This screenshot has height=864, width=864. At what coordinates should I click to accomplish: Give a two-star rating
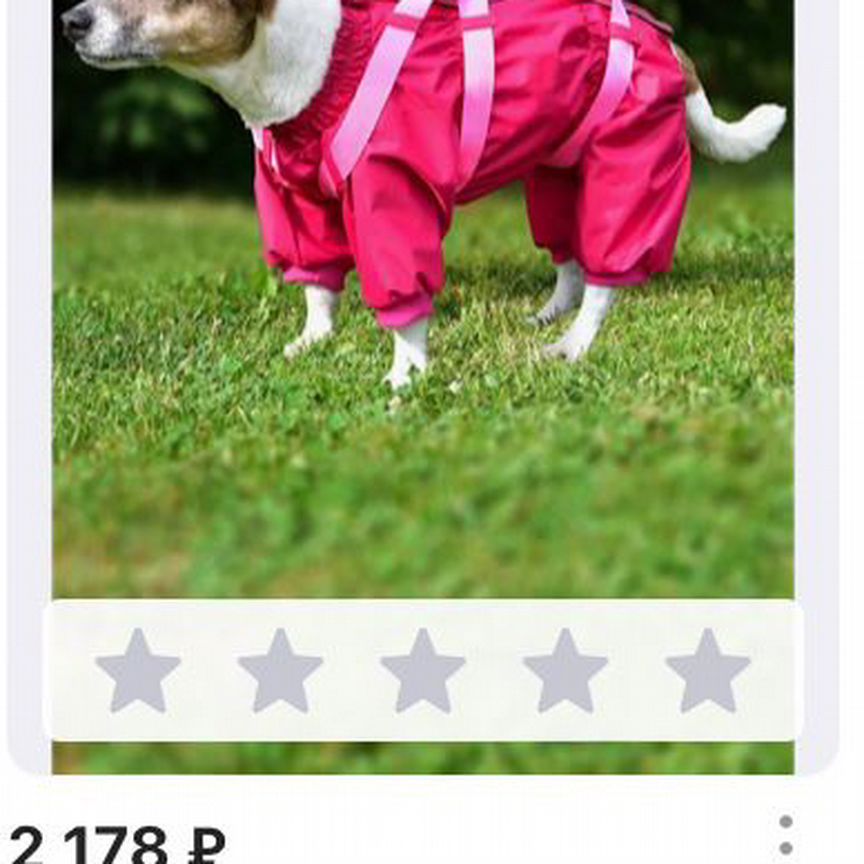coord(280,670)
